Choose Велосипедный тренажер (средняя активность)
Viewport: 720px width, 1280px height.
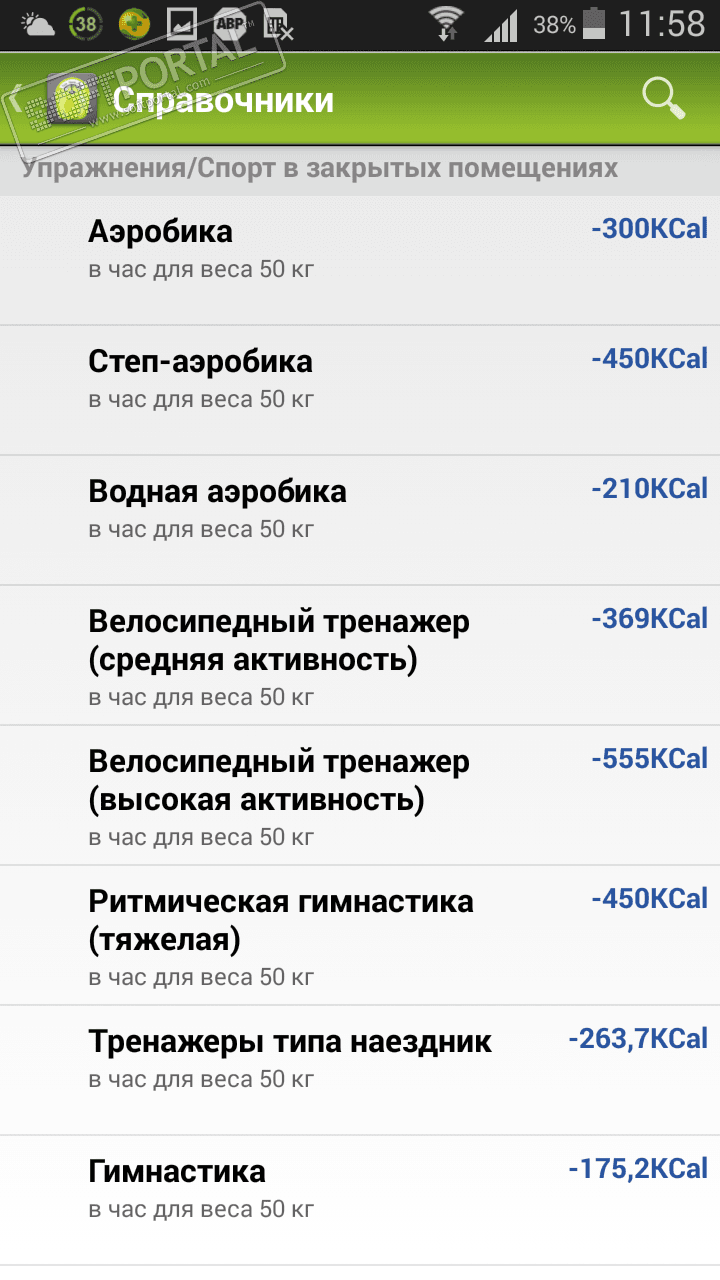(360, 655)
